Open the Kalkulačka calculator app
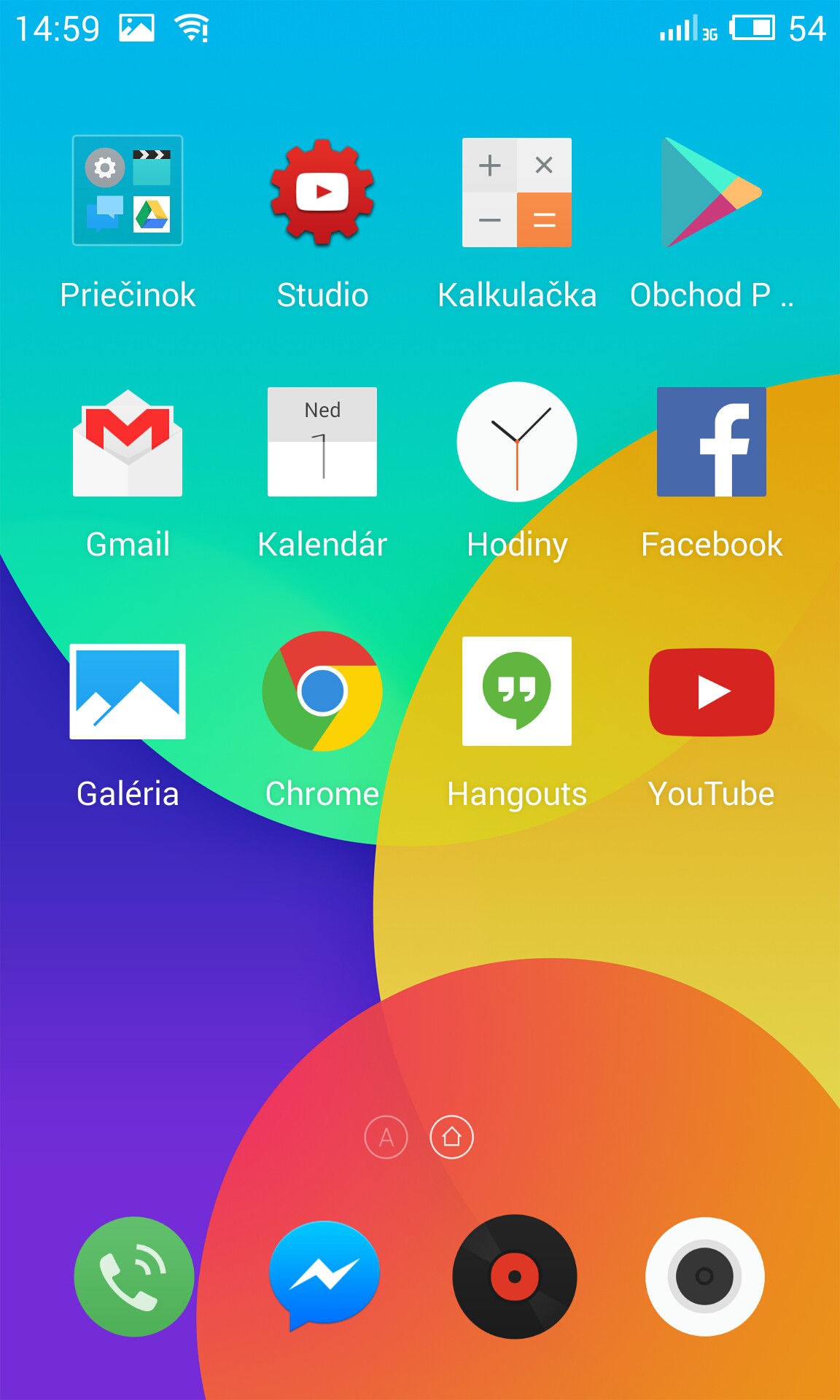 tap(517, 192)
